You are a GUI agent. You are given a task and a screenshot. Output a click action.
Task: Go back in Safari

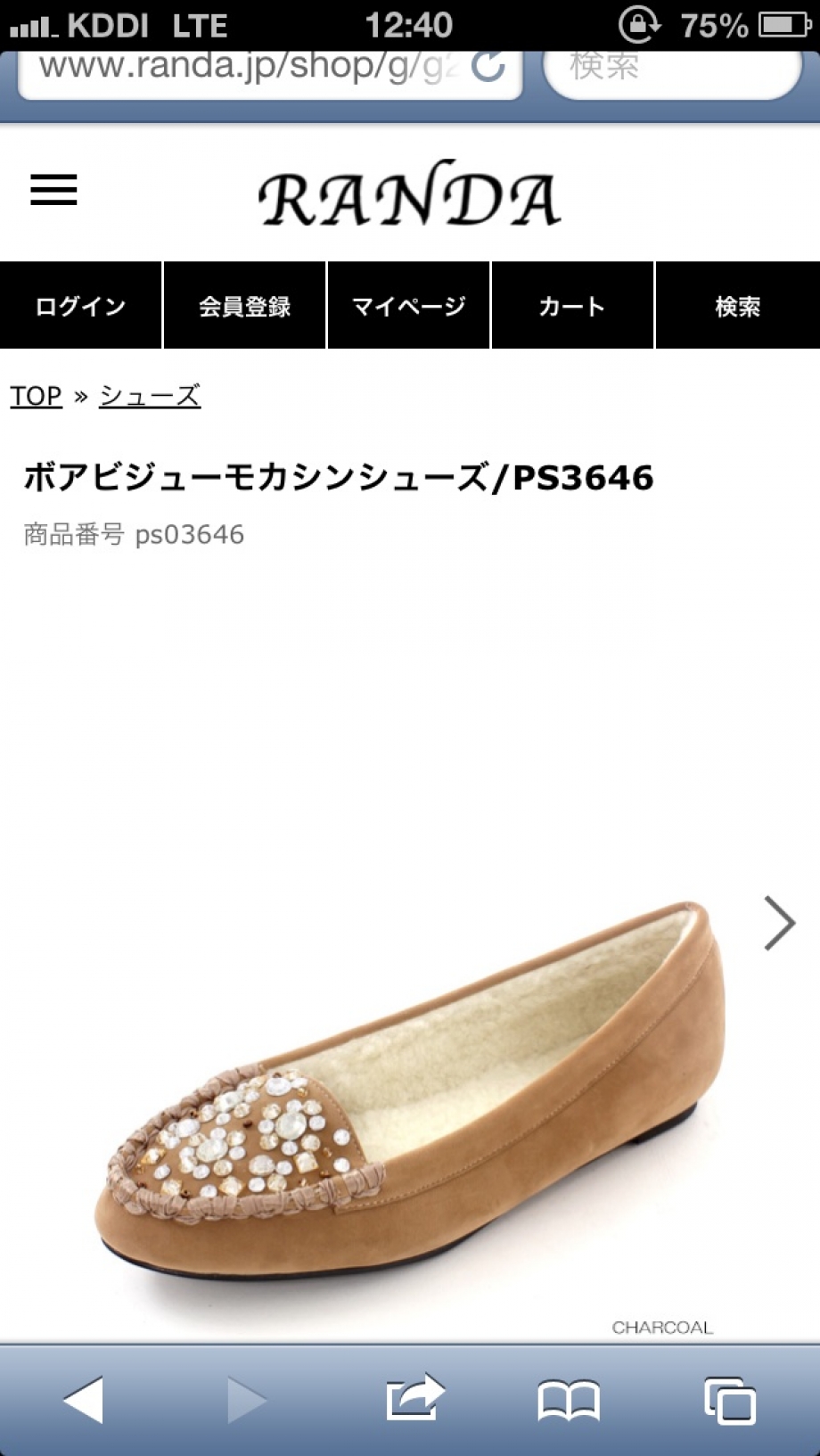(83, 1399)
